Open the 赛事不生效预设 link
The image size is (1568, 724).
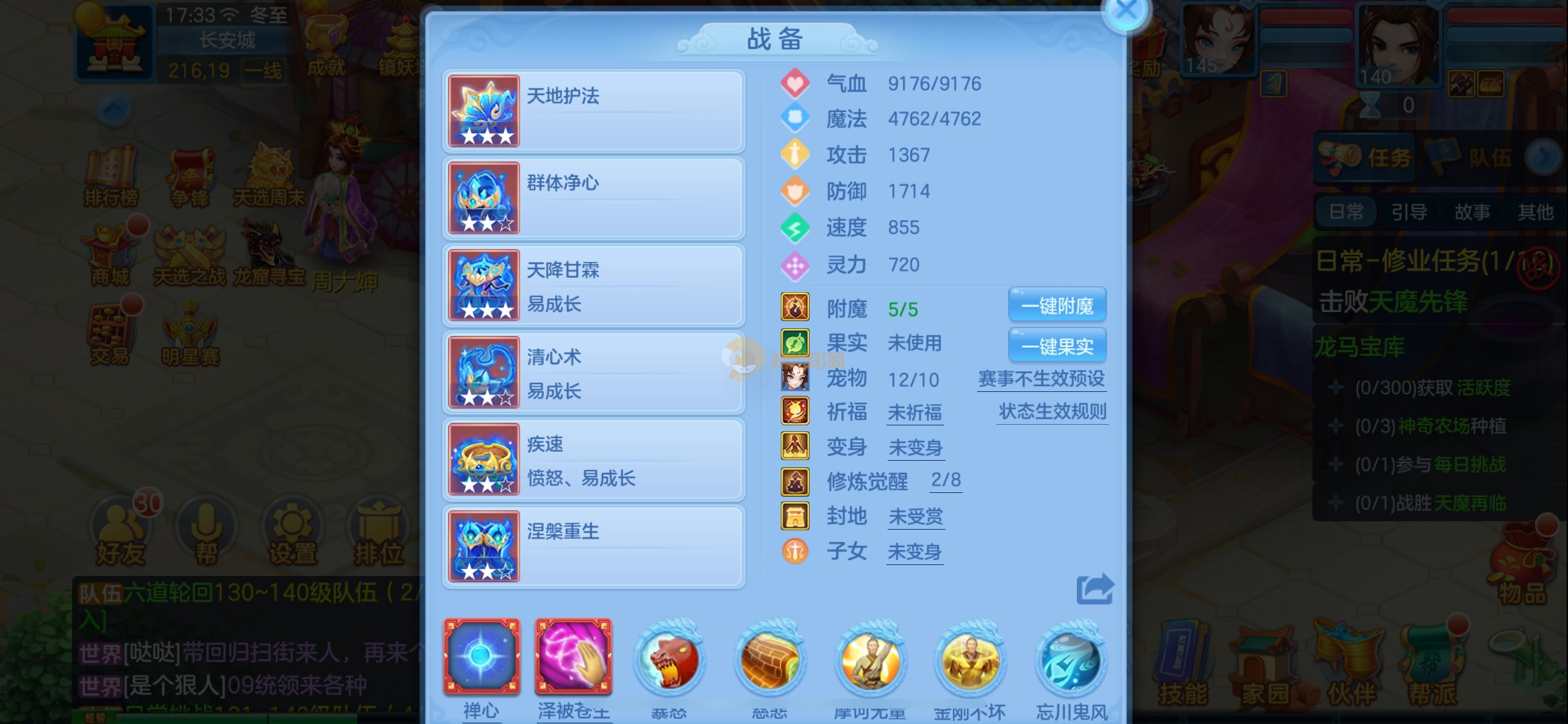(1041, 378)
